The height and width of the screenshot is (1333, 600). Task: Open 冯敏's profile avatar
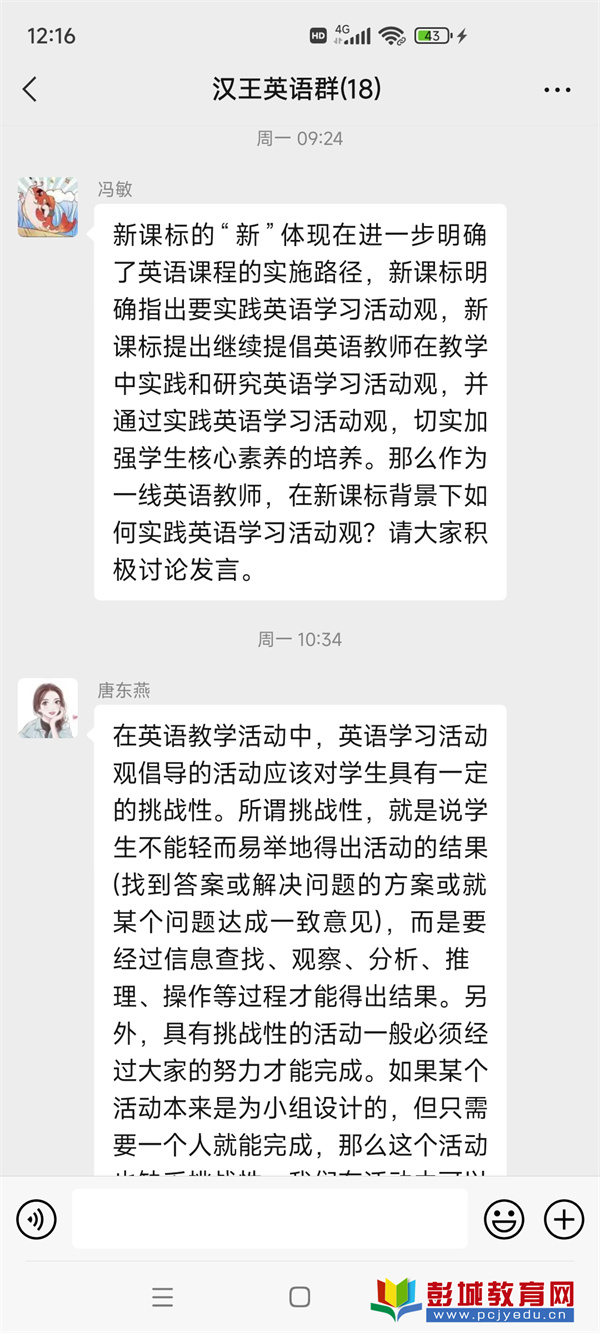pyautogui.click(x=48, y=207)
